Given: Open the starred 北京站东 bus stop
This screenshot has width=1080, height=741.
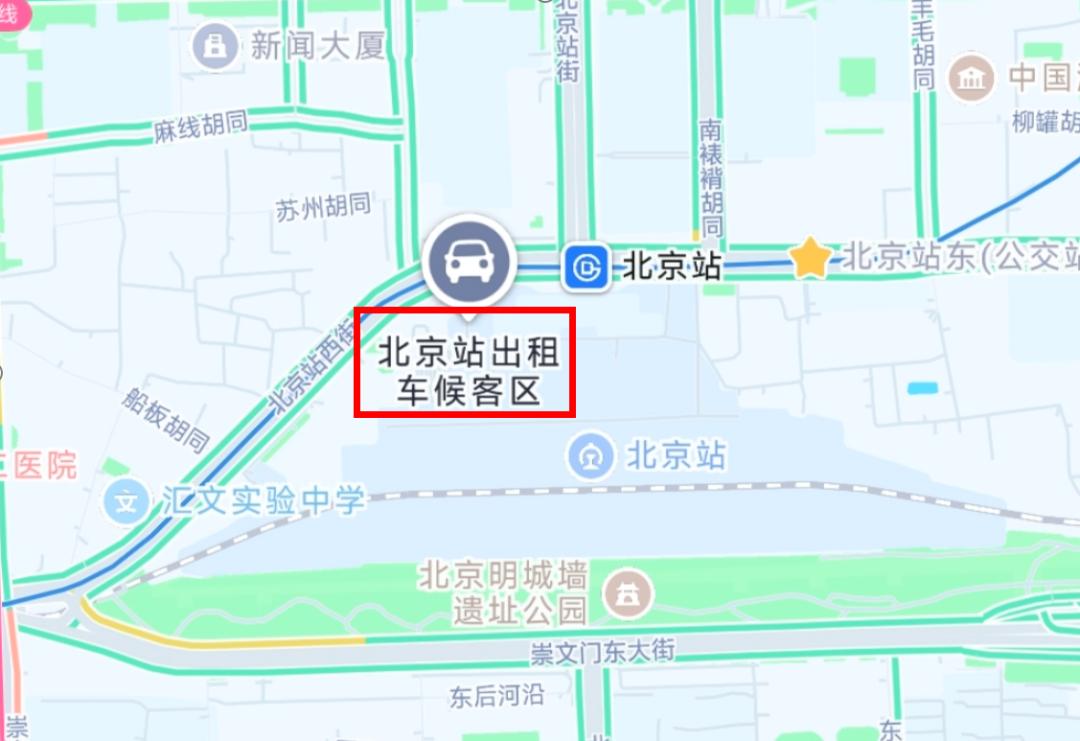Looking at the screenshot, I should 810,258.
